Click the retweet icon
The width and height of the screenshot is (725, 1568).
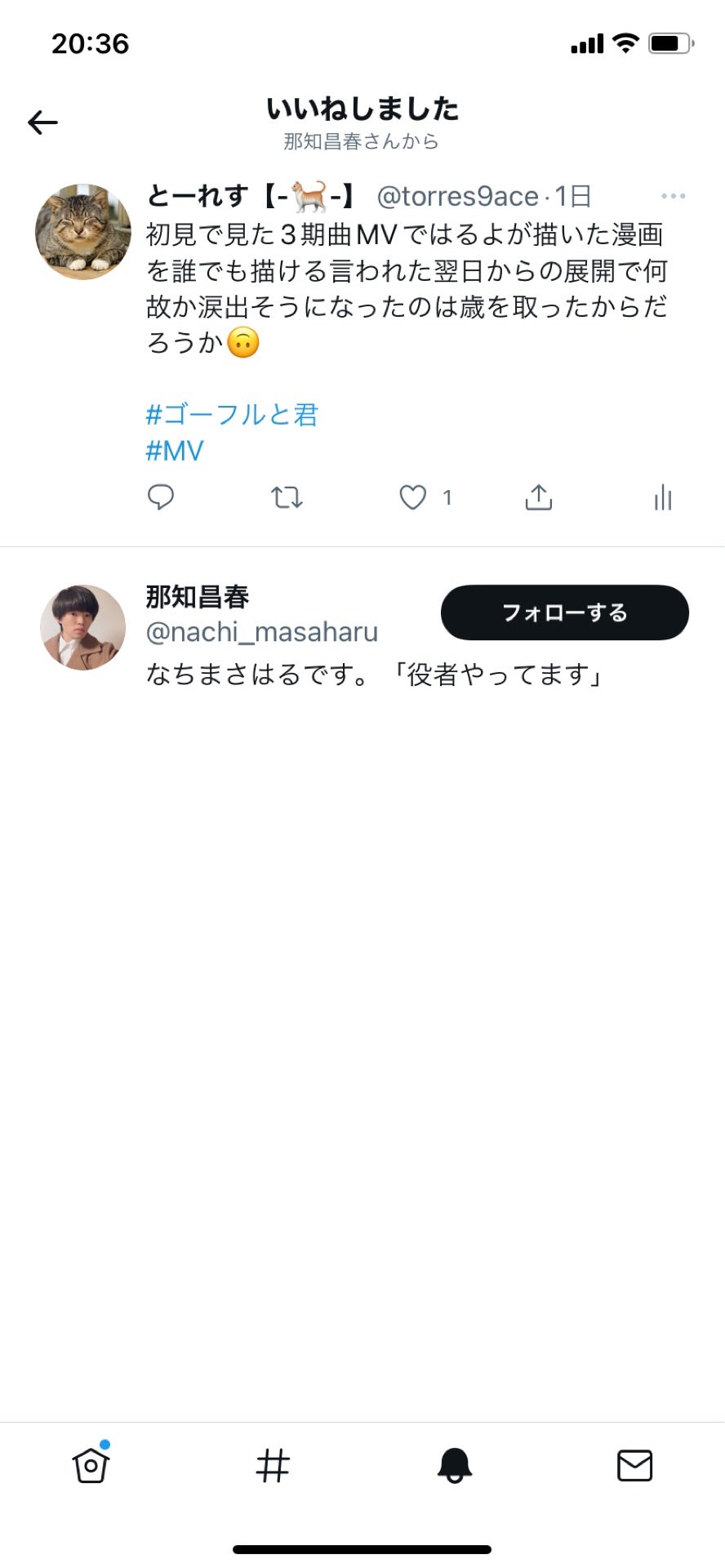287,497
